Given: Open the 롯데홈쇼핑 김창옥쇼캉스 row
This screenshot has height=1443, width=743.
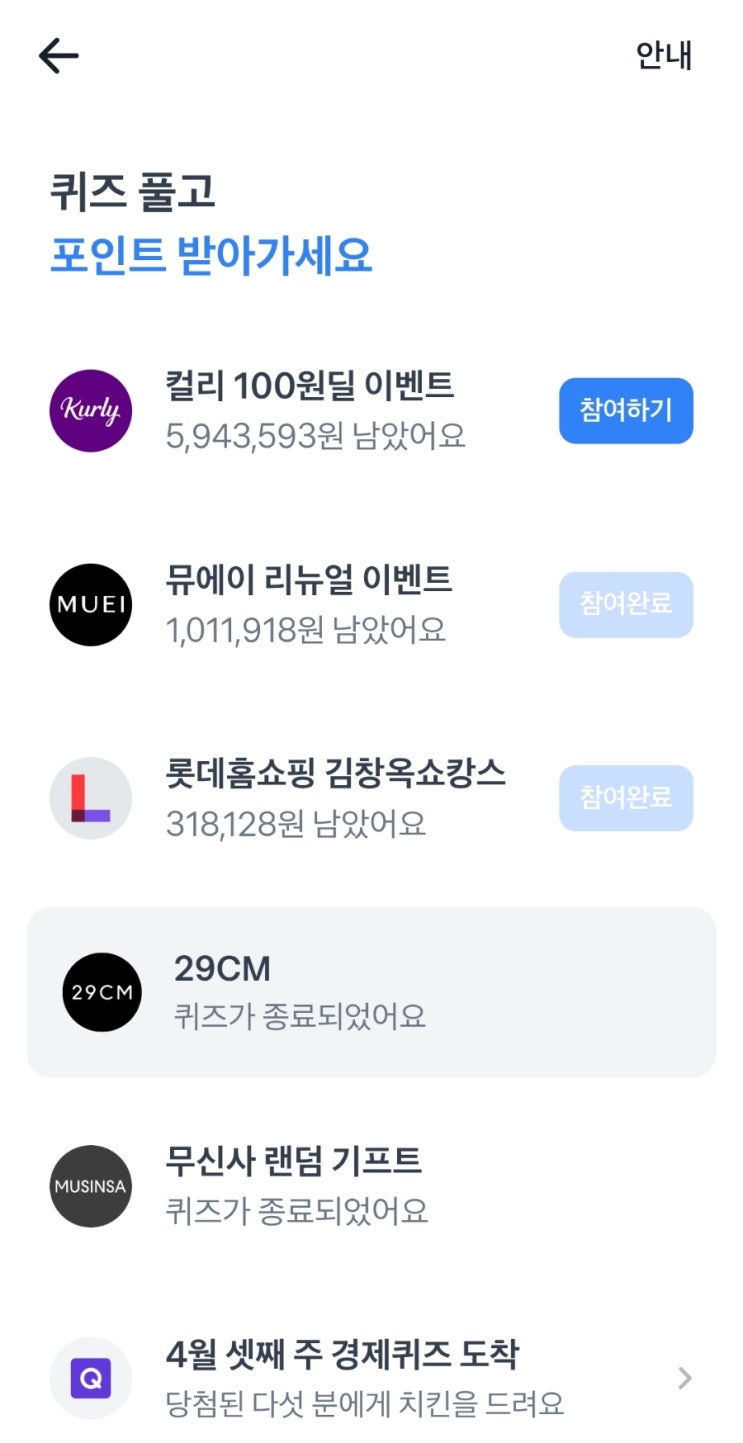Looking at the screenshot, I should pos(335,798).
